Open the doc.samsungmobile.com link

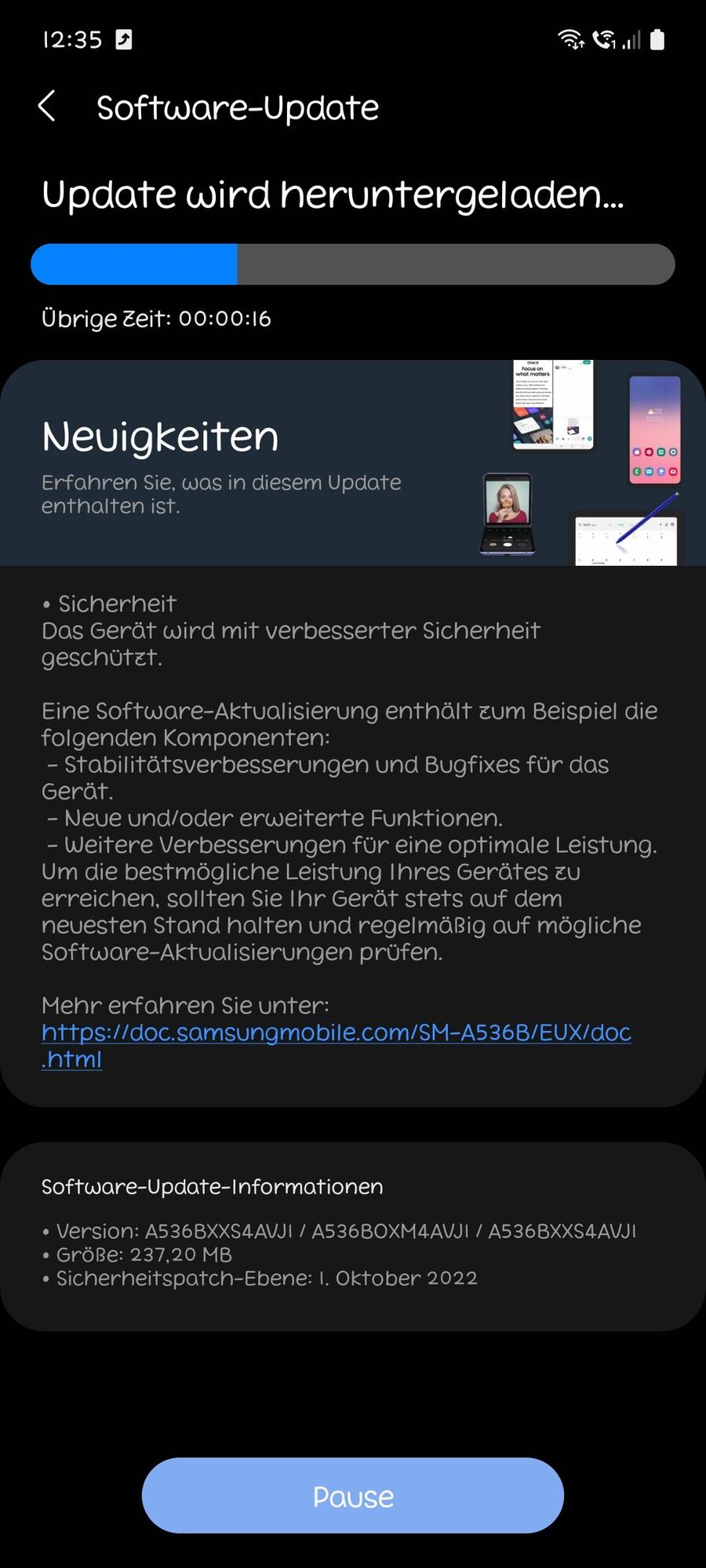tap(336, 1033)
